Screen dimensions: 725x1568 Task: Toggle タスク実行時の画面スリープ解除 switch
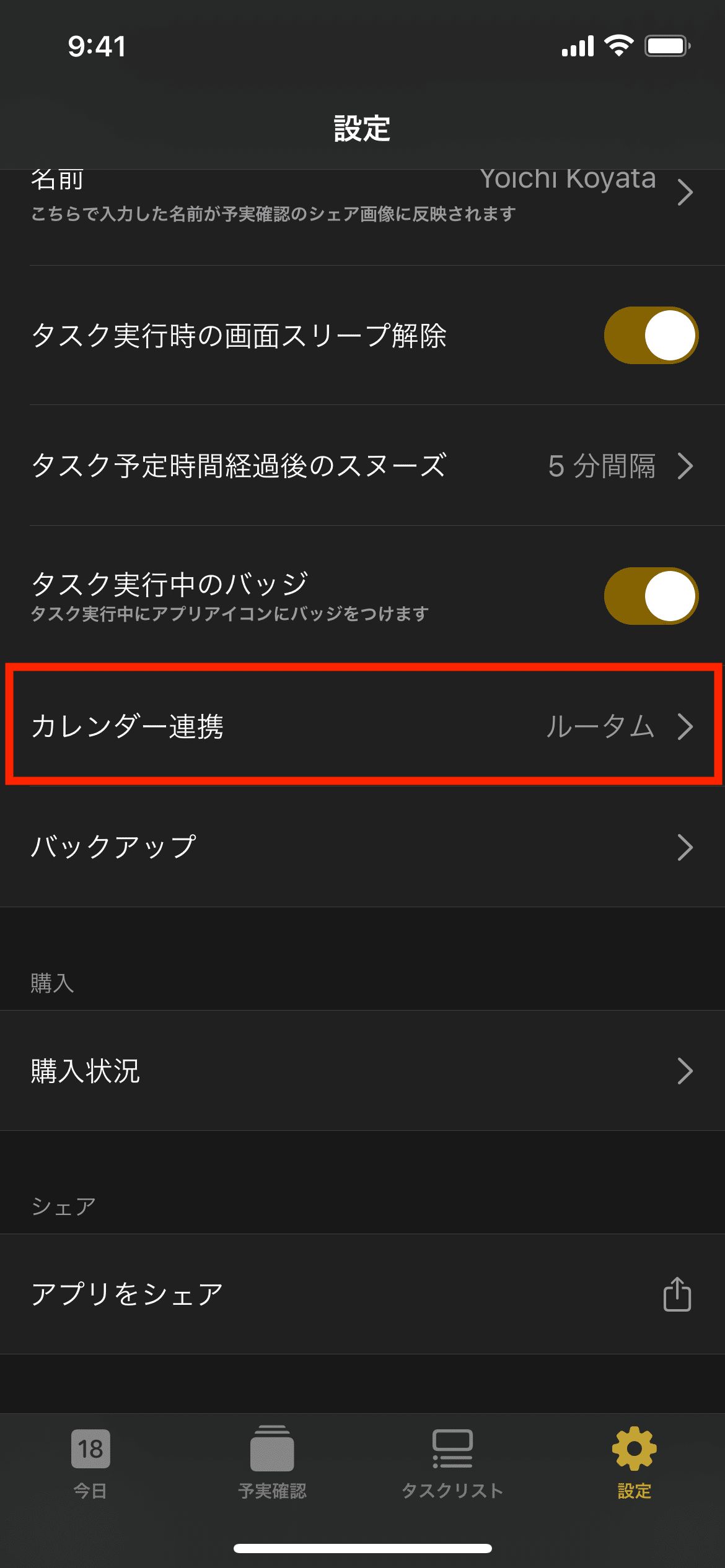pyautogui.click(x=651, y=335)
